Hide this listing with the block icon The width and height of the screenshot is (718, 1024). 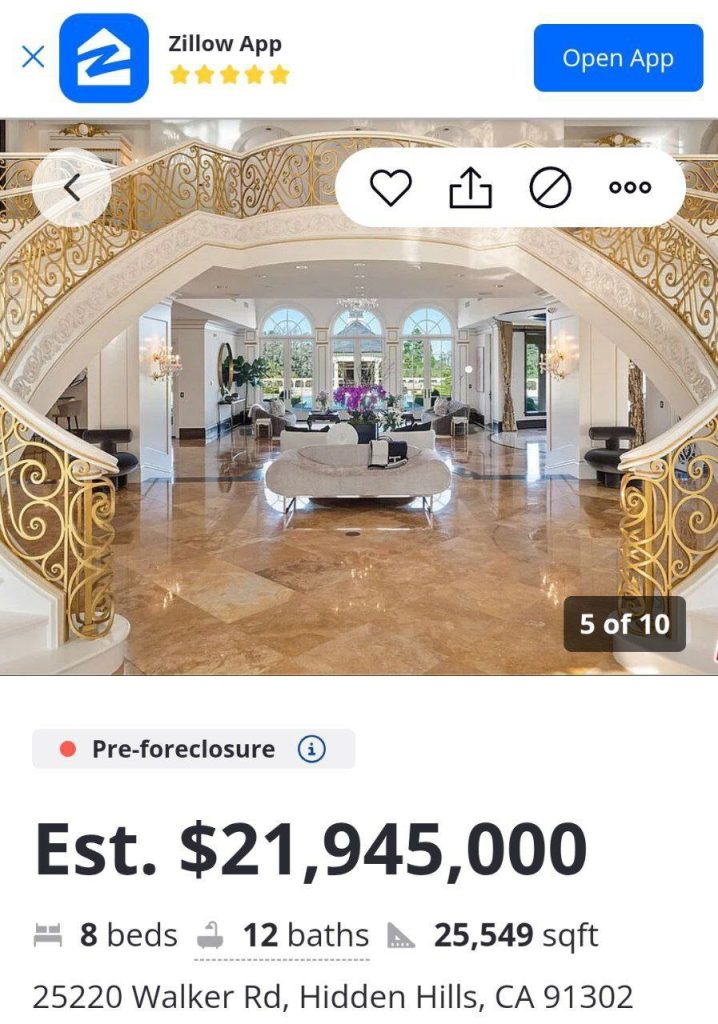(x=550, y=187)
